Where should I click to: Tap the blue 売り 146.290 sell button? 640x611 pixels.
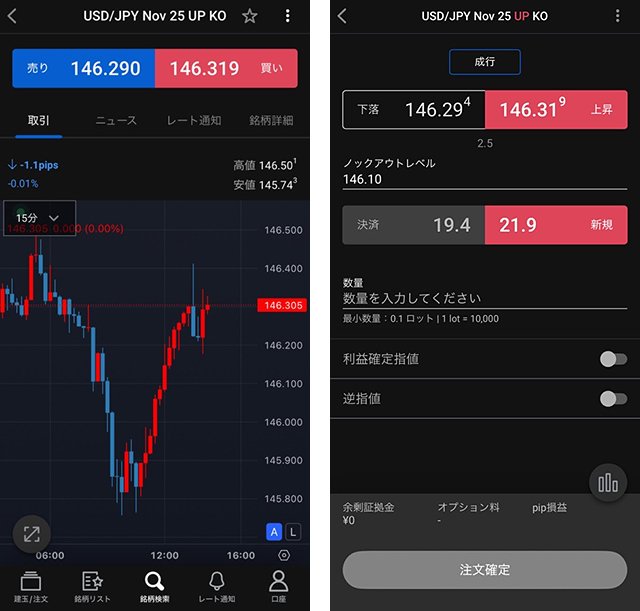click(84, 69)
